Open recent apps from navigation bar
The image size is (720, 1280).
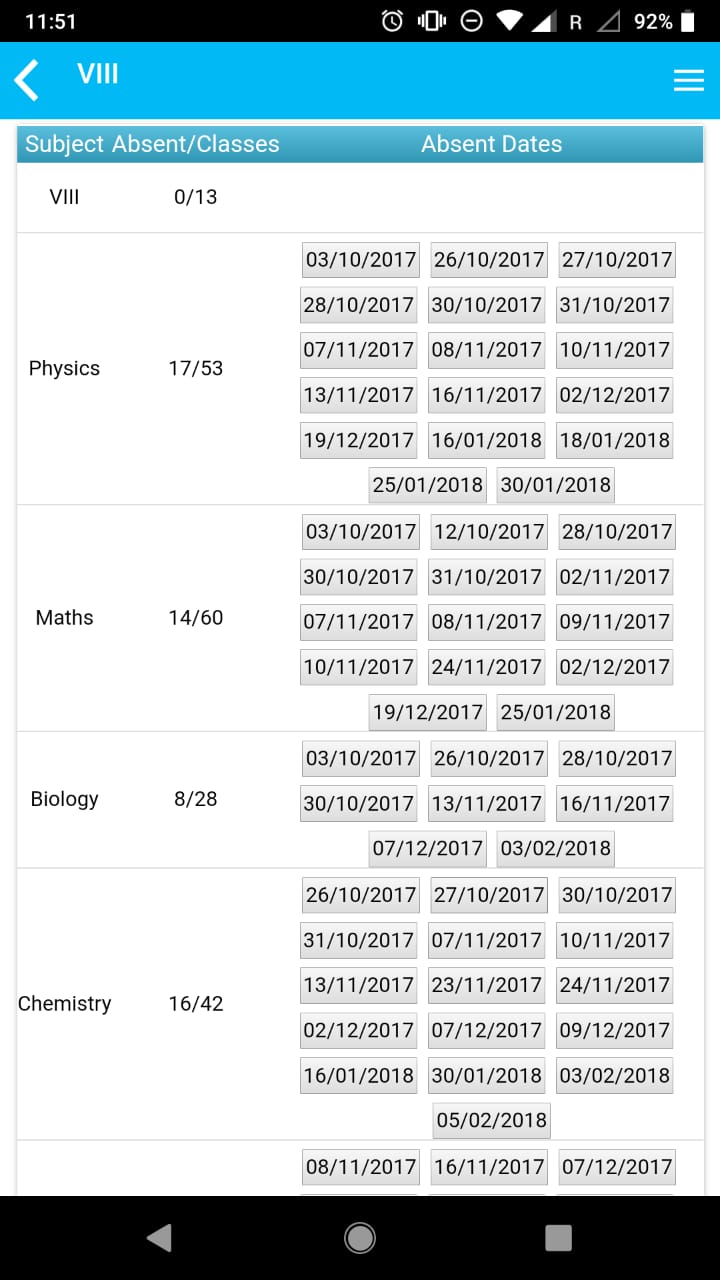click(559, 1238)
